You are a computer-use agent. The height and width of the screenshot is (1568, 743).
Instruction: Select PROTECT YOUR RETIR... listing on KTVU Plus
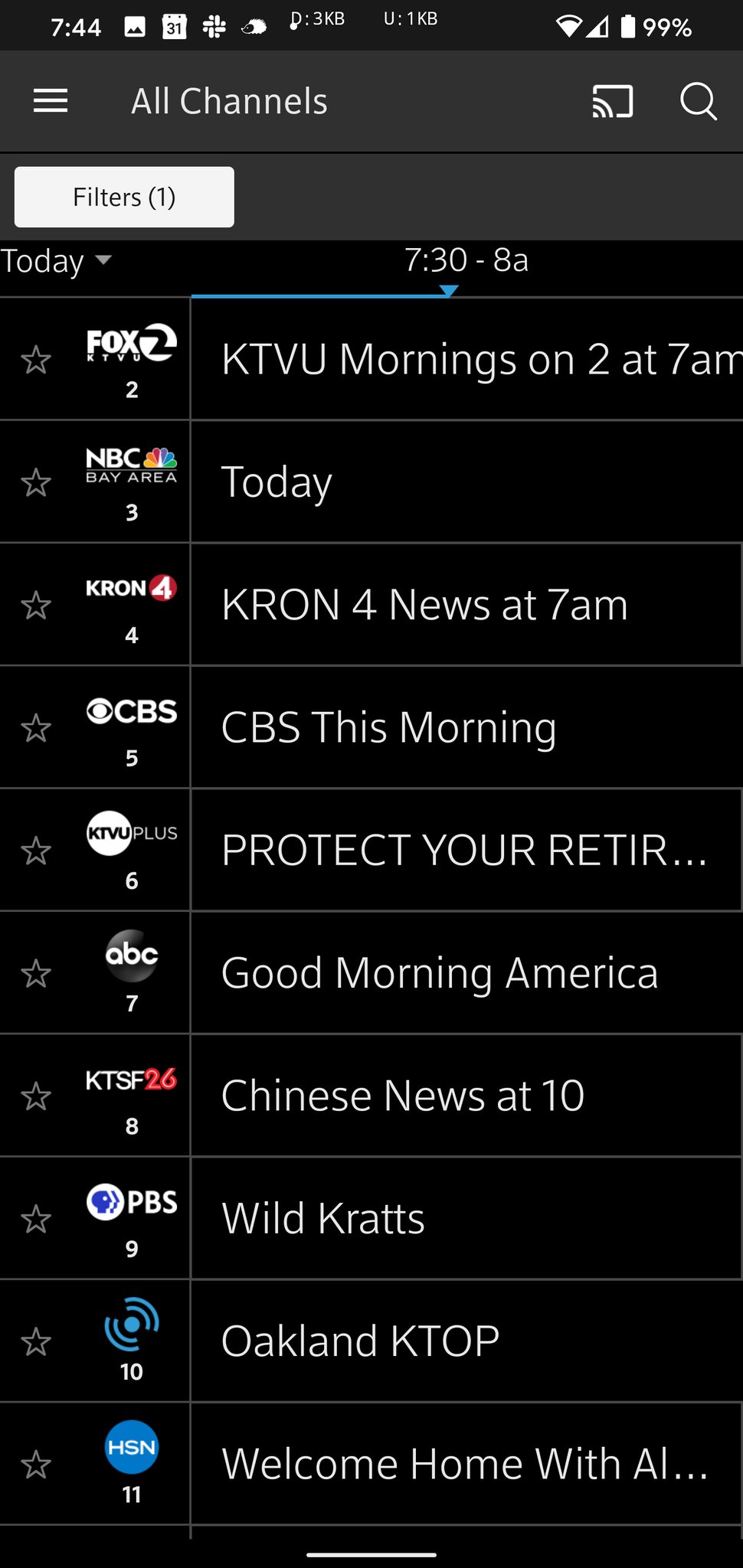466,850
